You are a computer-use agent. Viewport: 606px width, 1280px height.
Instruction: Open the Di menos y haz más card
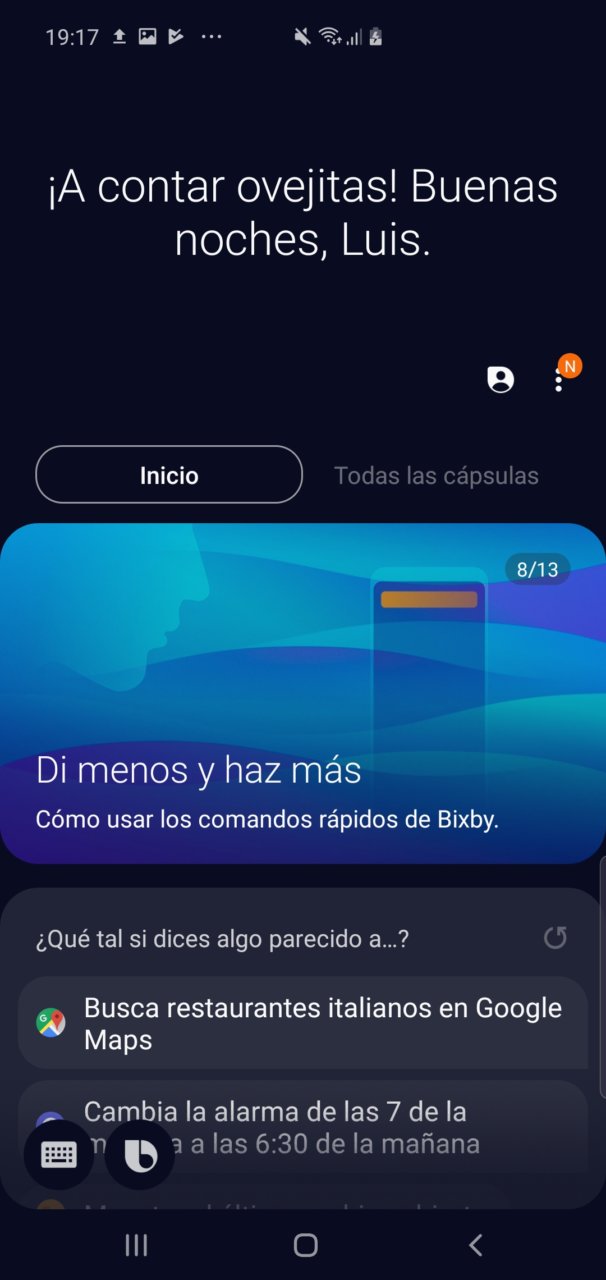(303, 693)
